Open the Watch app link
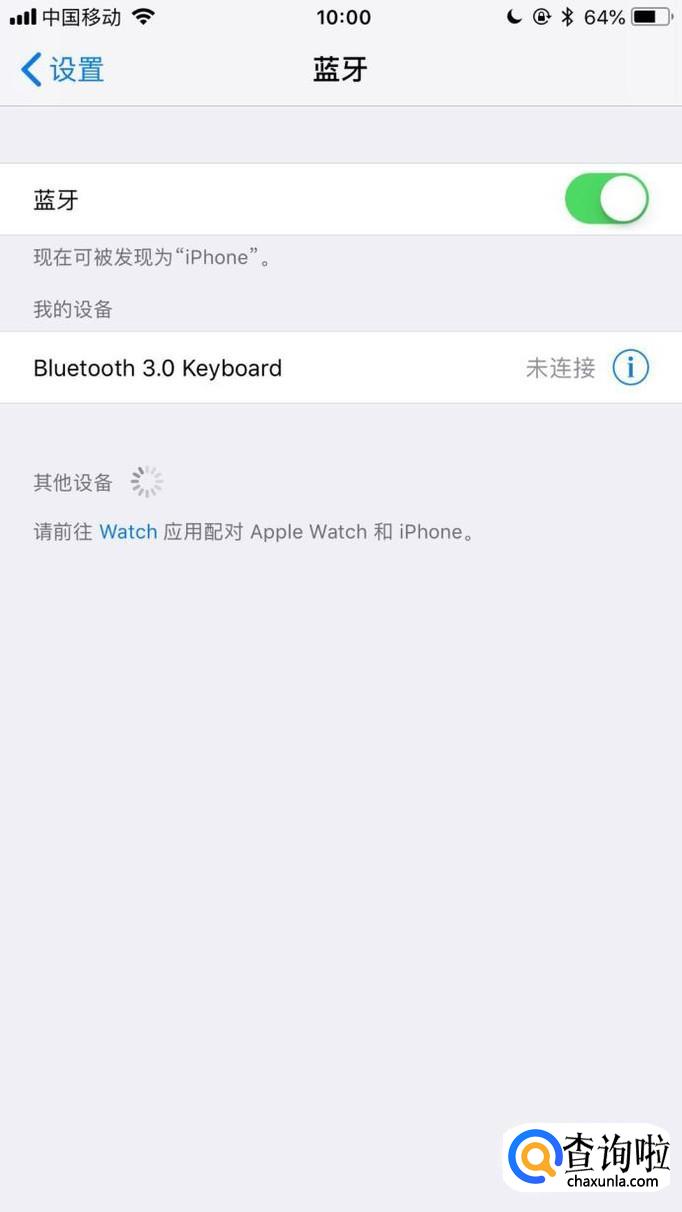 (x=128, y=532)
